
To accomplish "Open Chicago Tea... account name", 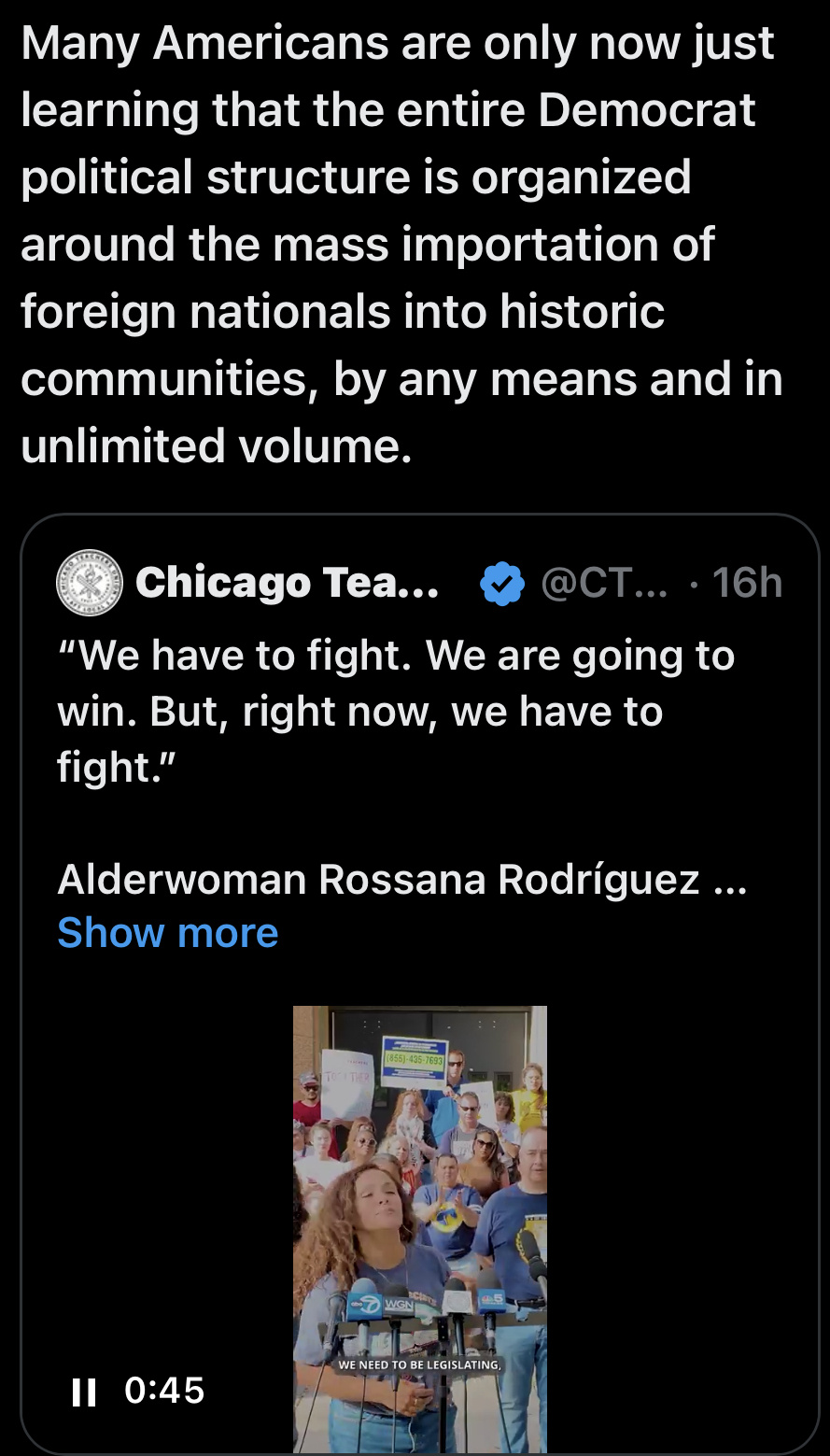I will pyautogui.click(x=287, y=583).
